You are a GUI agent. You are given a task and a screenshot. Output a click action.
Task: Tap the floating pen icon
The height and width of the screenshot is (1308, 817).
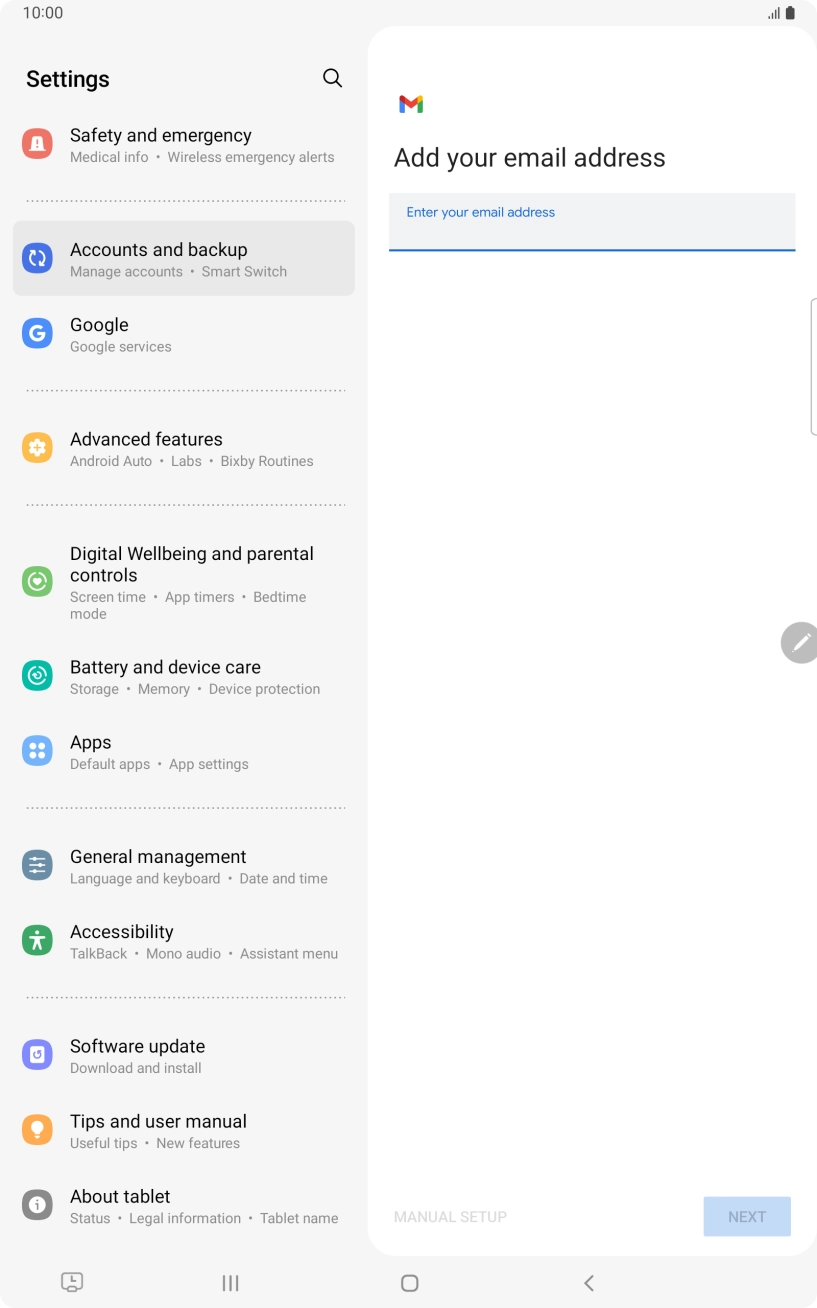click(800, 642)
